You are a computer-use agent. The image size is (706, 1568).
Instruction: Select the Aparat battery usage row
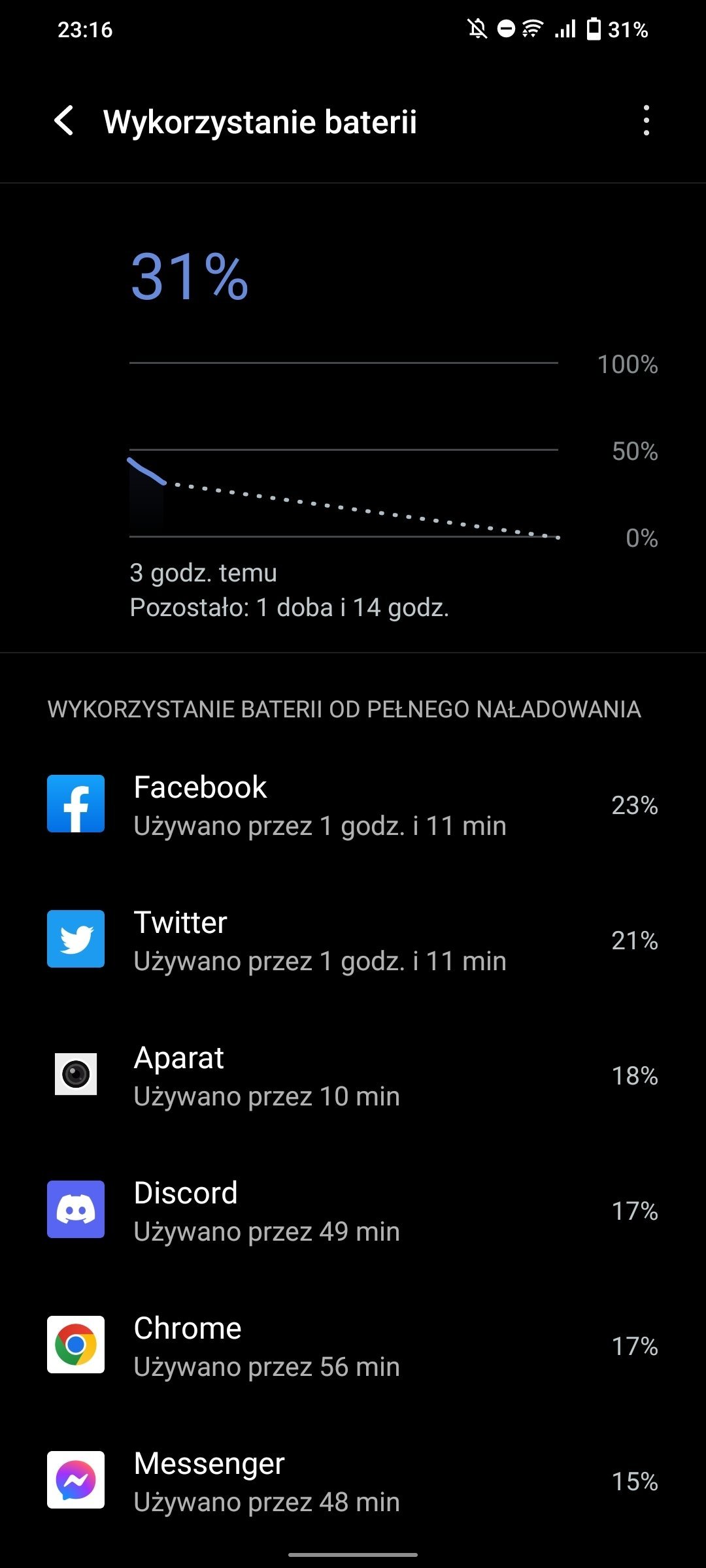tap(353, 1075)
